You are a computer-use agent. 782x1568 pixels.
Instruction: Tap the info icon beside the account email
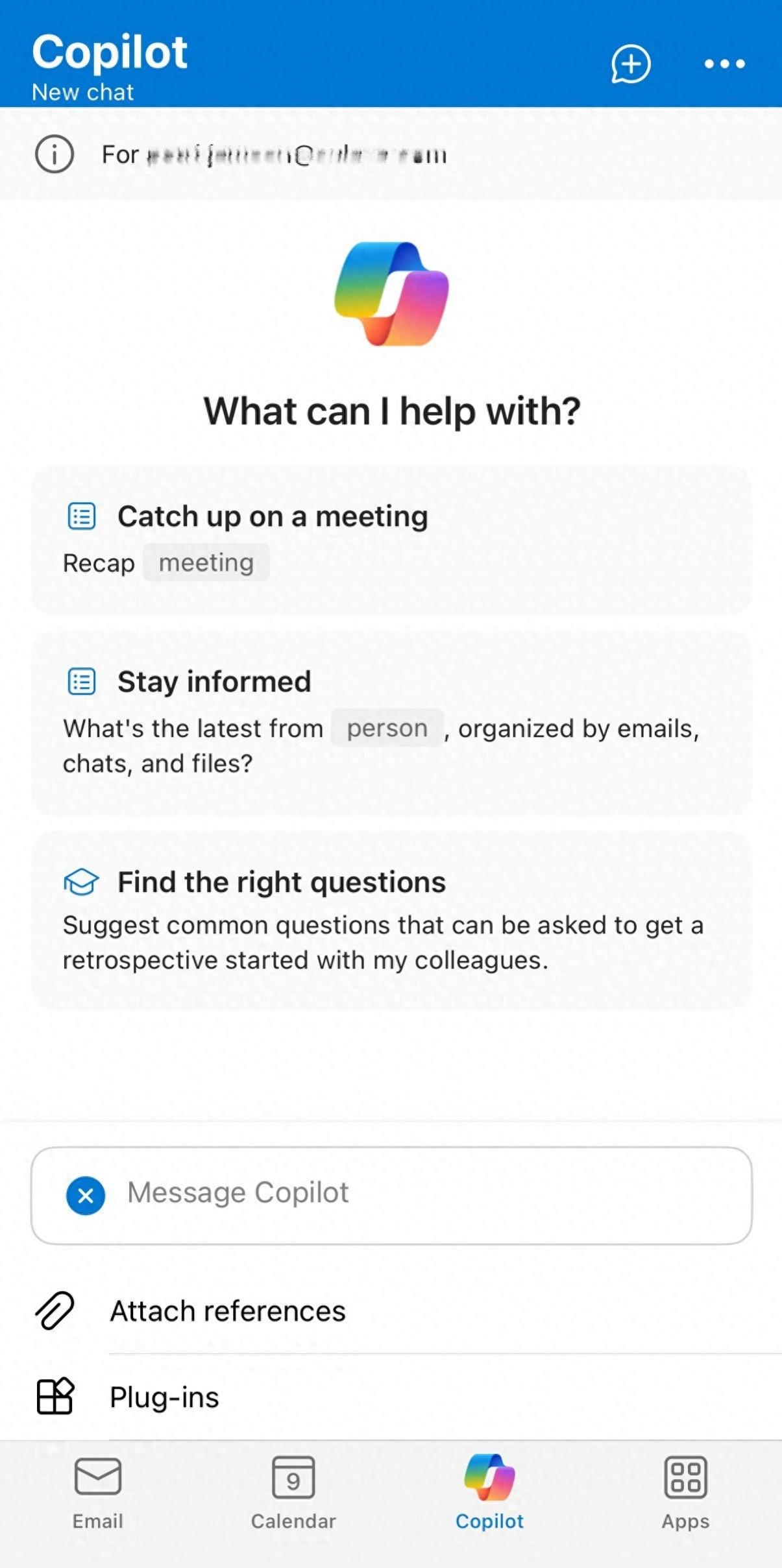pyautogui.click(x=55, y=154)
